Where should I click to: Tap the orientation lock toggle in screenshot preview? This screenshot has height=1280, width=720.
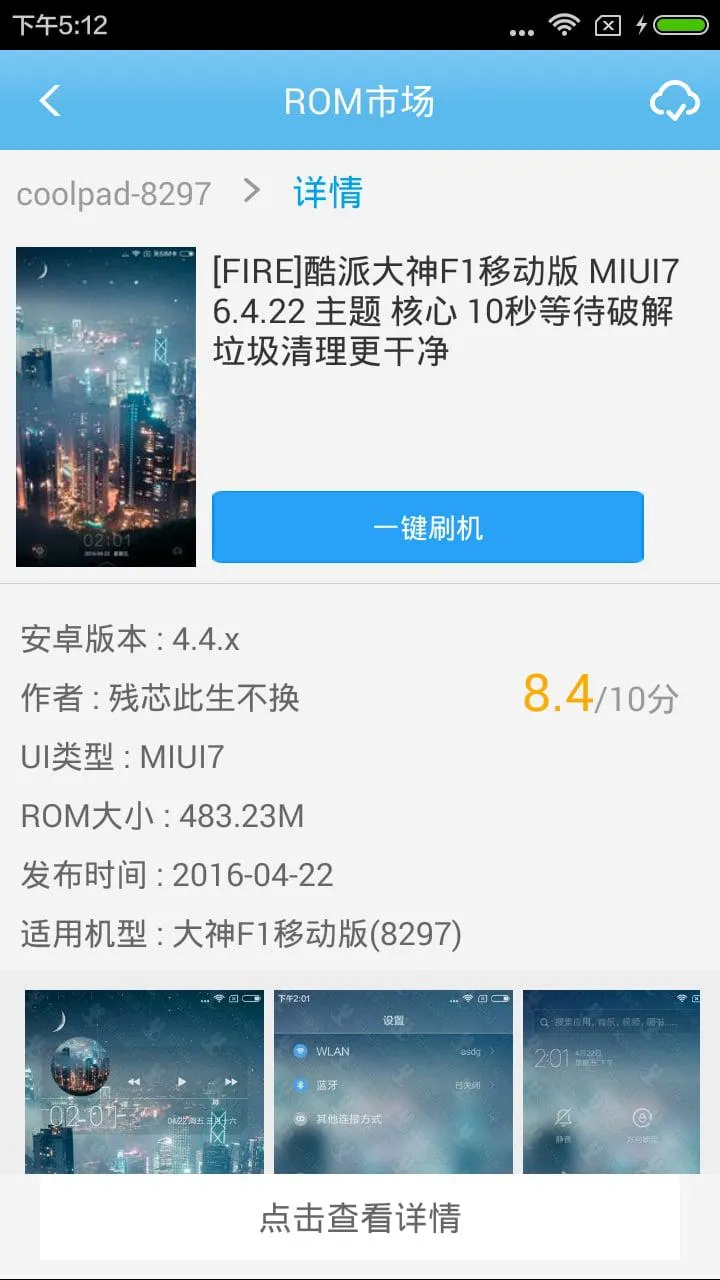(642, 1116)
